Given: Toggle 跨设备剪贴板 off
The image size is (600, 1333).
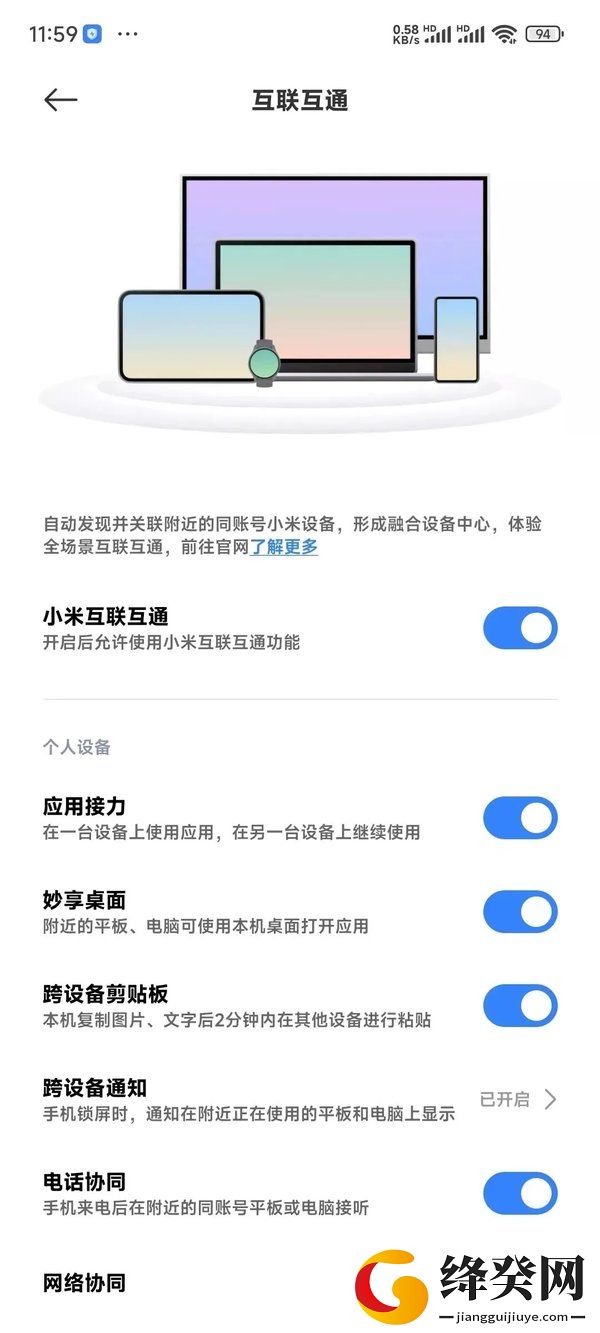Looking at the screenshot, I should tap(519, 1006).
